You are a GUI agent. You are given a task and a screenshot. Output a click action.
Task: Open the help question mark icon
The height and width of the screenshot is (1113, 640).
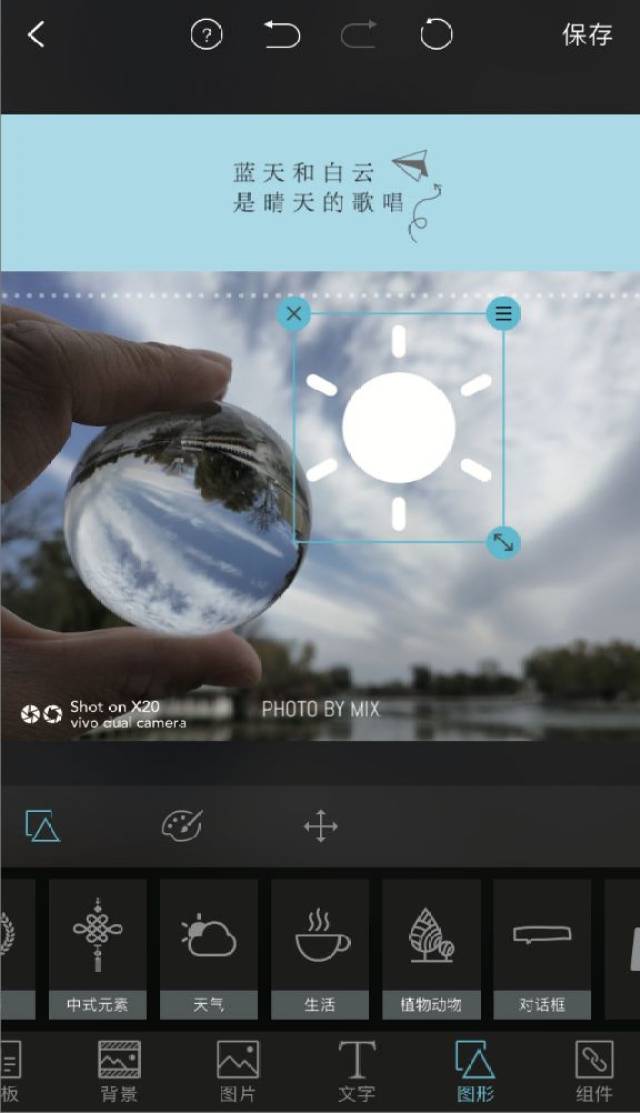206,36
